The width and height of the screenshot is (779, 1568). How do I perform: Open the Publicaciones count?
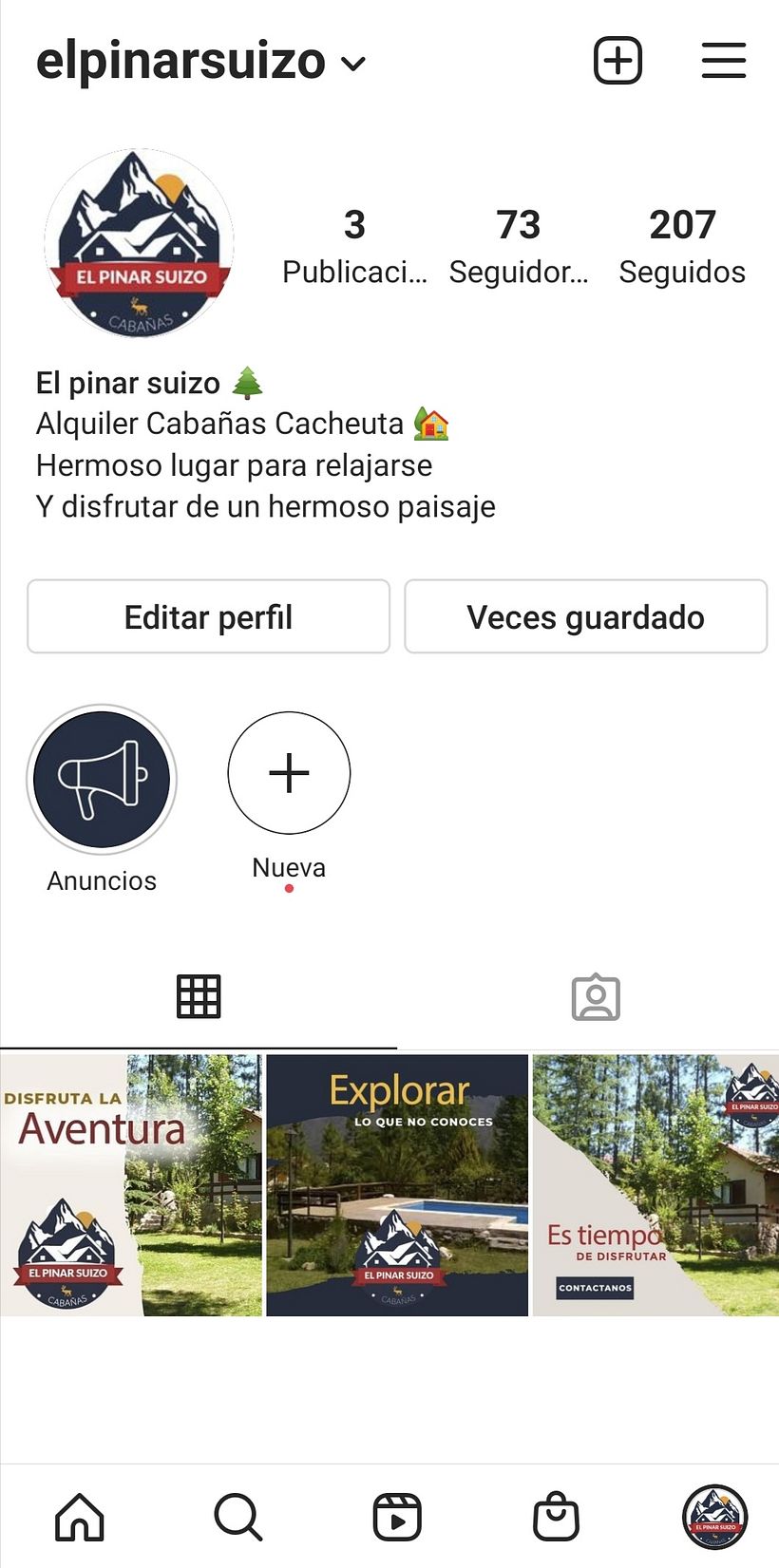[355, 247]
